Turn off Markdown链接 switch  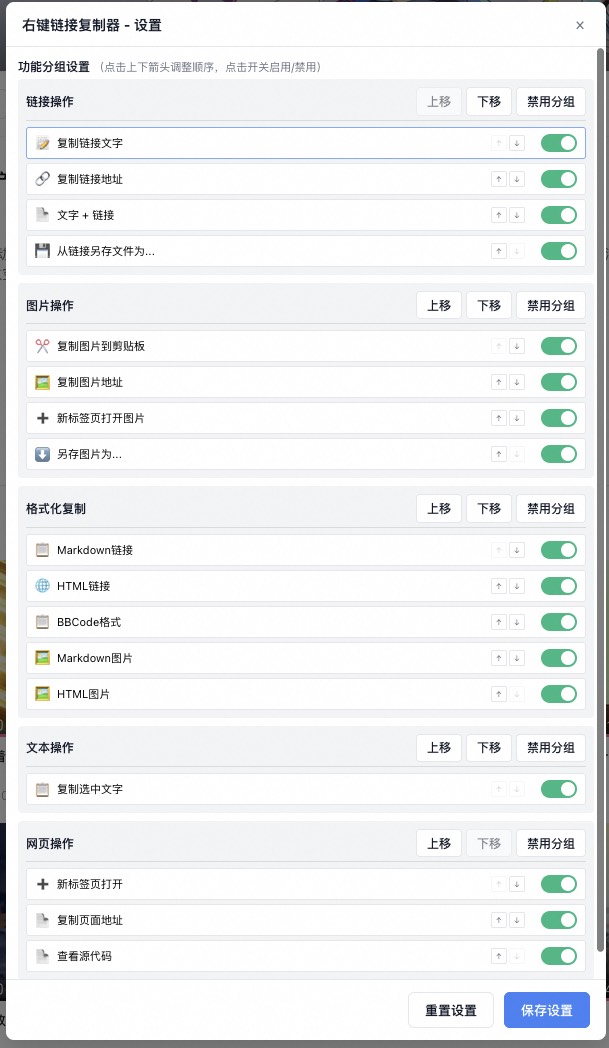559,550
